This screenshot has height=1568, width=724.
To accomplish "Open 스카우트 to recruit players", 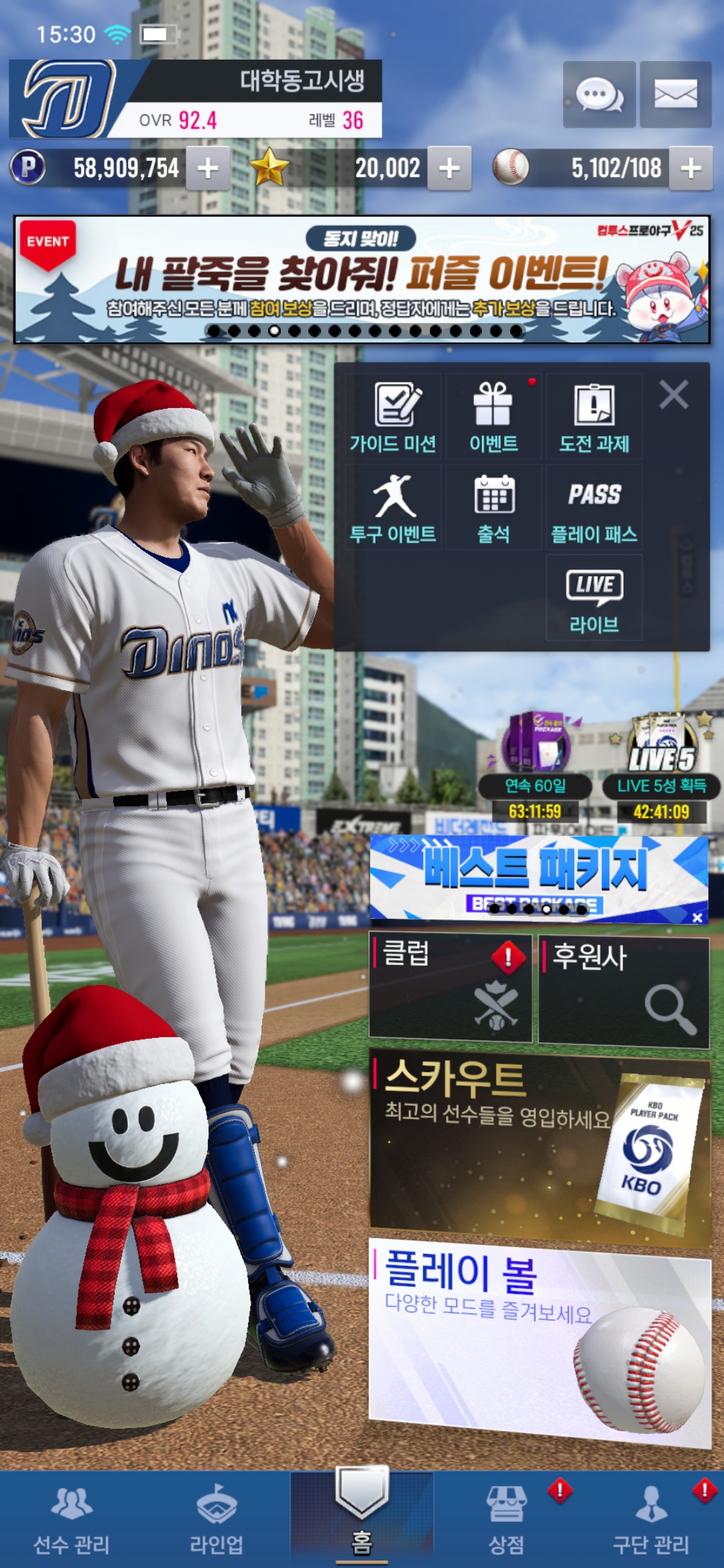I will (x=540, y=1147).
